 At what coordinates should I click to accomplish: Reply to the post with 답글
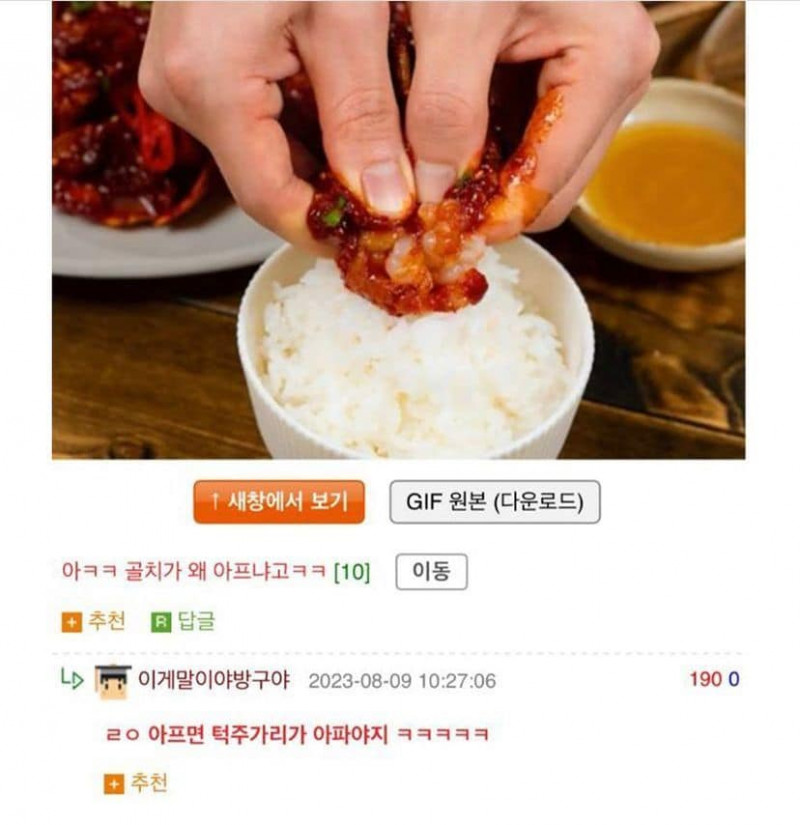(x=184, y=622)
